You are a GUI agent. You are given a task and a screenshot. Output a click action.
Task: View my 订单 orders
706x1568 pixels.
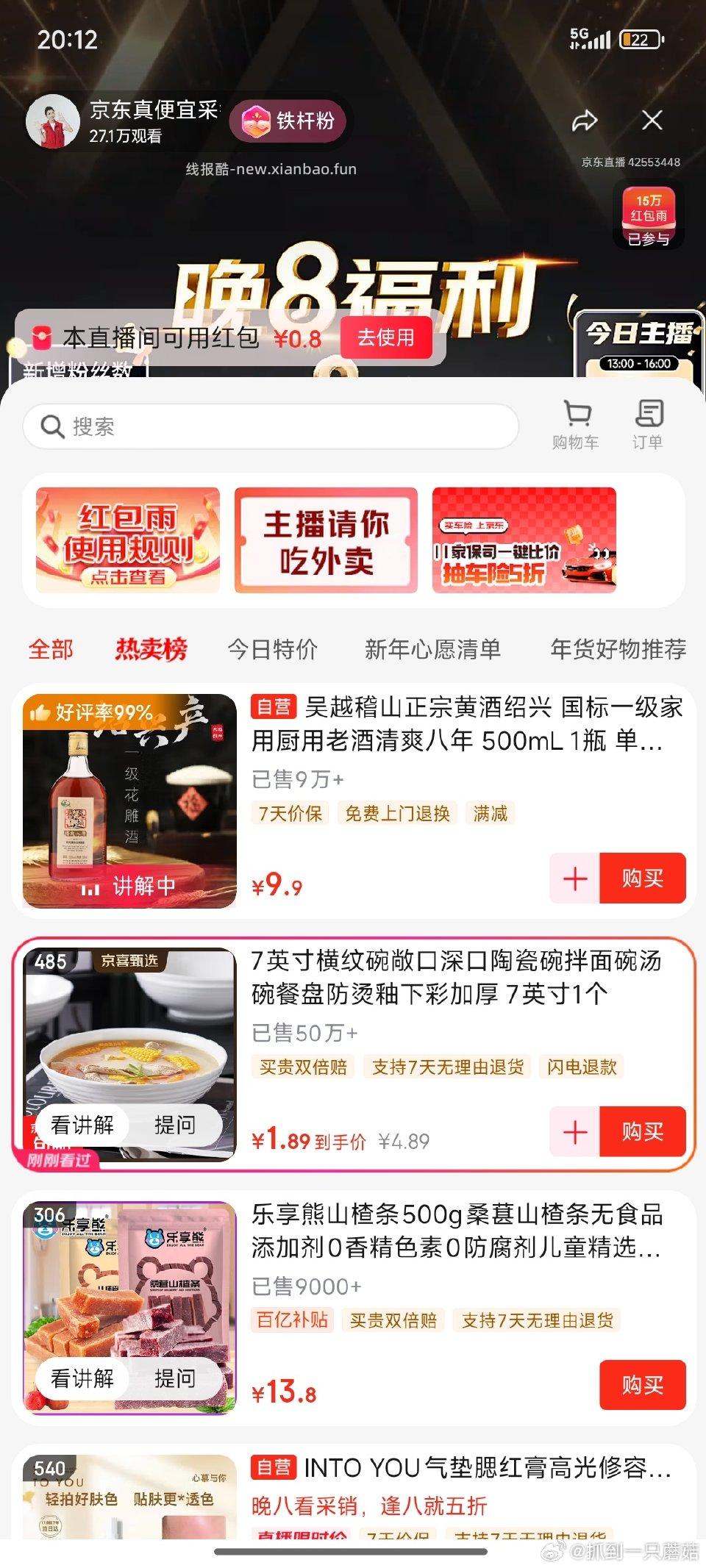pos(648,424)
